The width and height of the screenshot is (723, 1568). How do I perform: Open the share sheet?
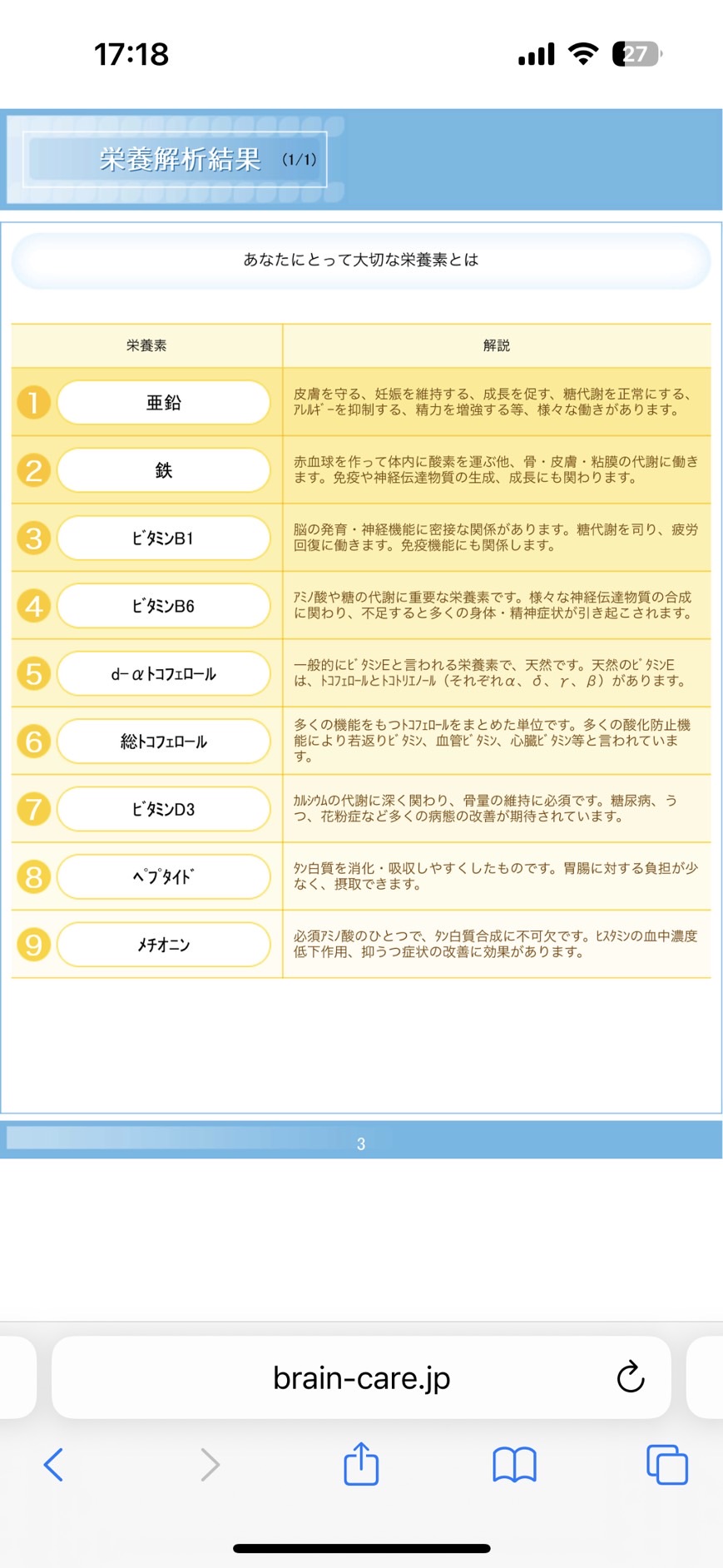point(361,1463)
